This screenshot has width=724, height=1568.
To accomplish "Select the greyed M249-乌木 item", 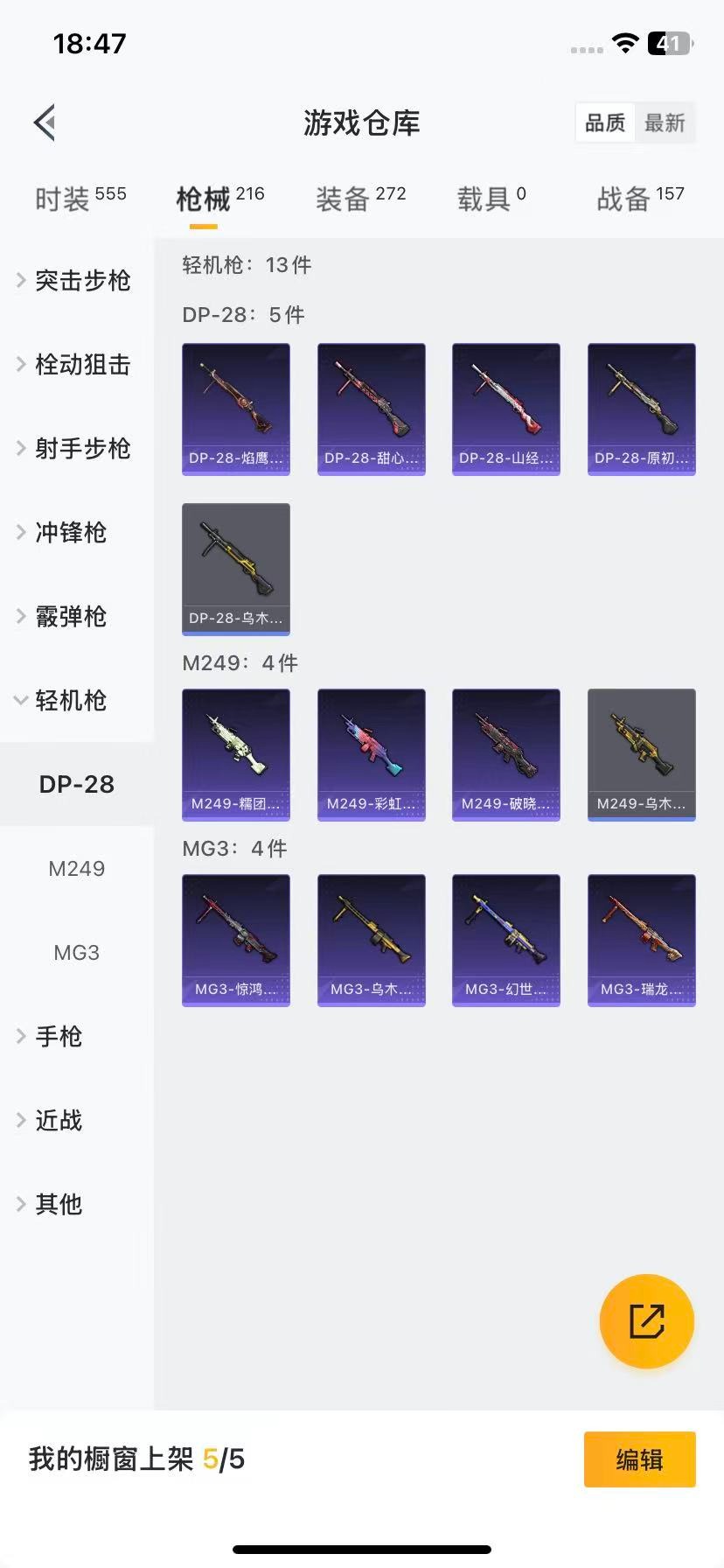I will click(641, 754).
